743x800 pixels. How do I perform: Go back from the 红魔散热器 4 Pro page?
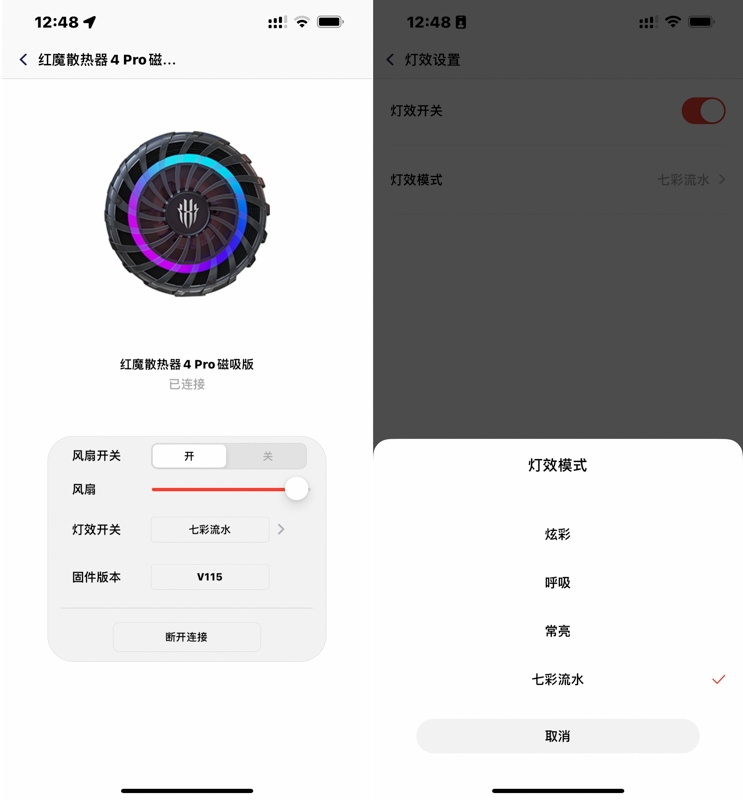click(24, 60)
